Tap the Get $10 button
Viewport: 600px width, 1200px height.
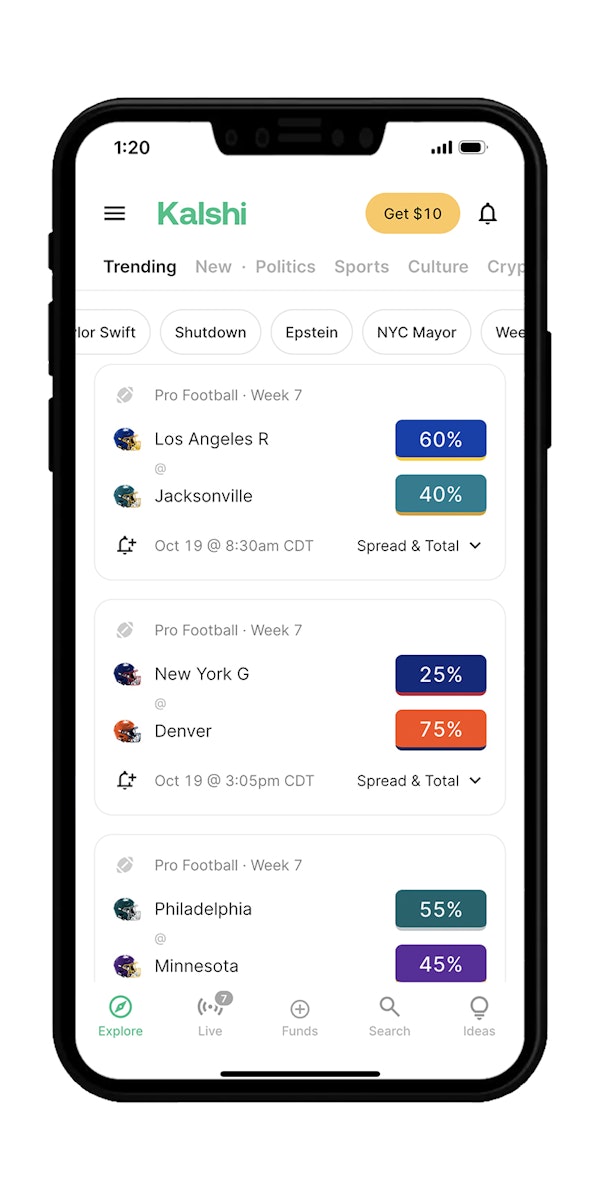(412, 213)
